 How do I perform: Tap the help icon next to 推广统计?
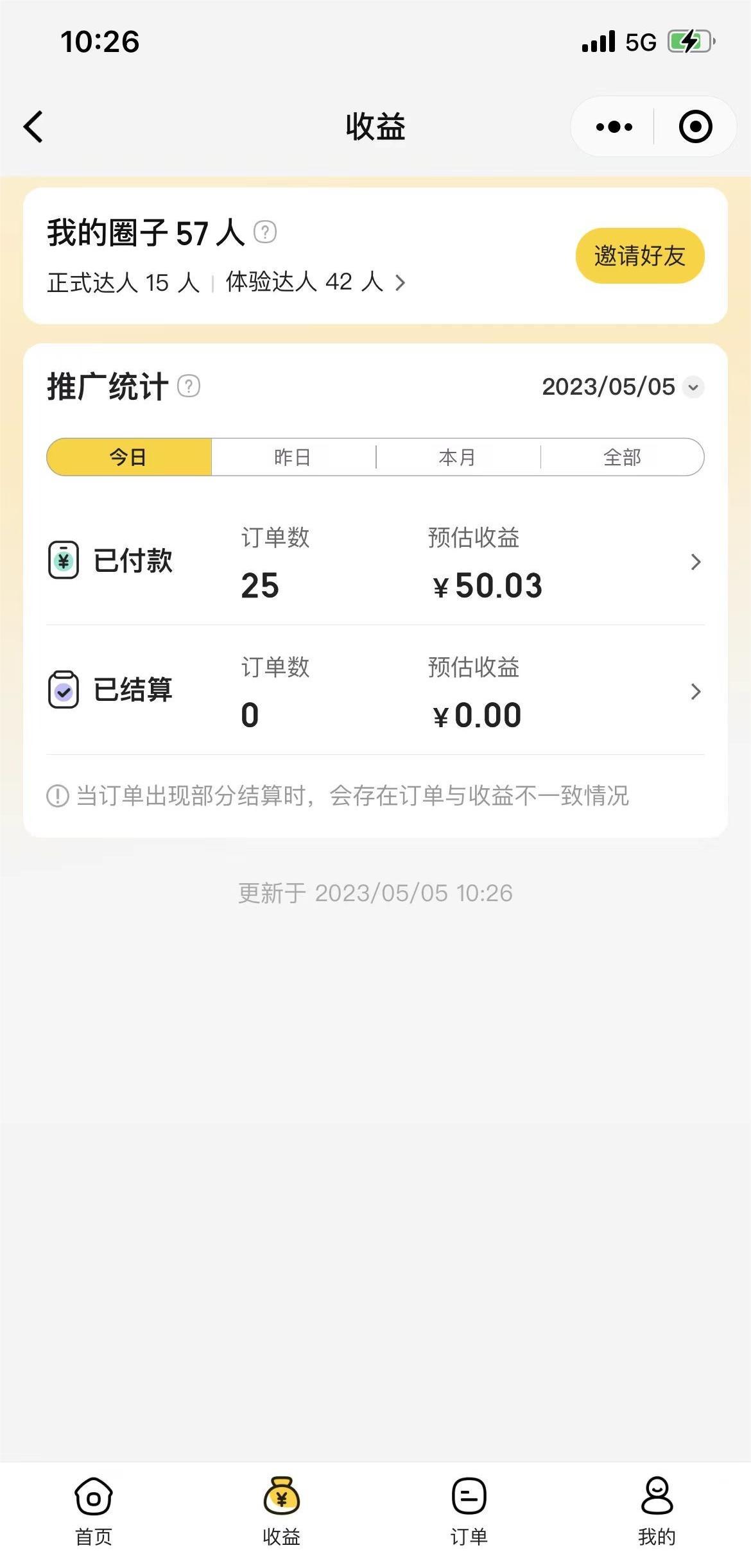tap(189, 386)
